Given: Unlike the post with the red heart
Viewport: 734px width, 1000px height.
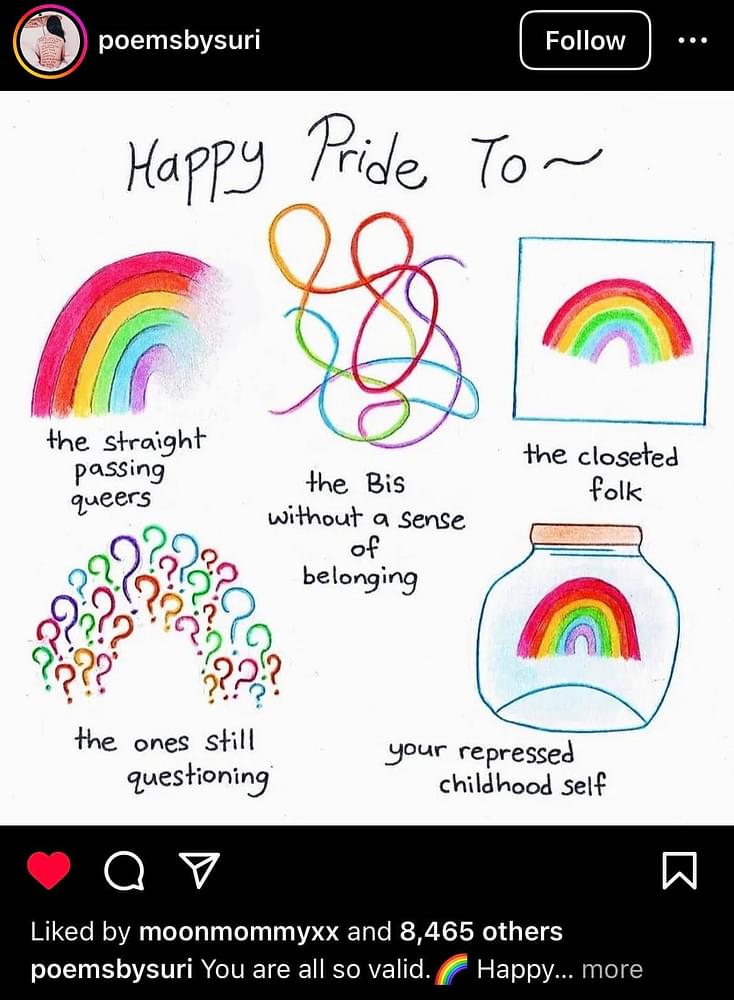Looking at the screenshot, I should tap(47, 872).
